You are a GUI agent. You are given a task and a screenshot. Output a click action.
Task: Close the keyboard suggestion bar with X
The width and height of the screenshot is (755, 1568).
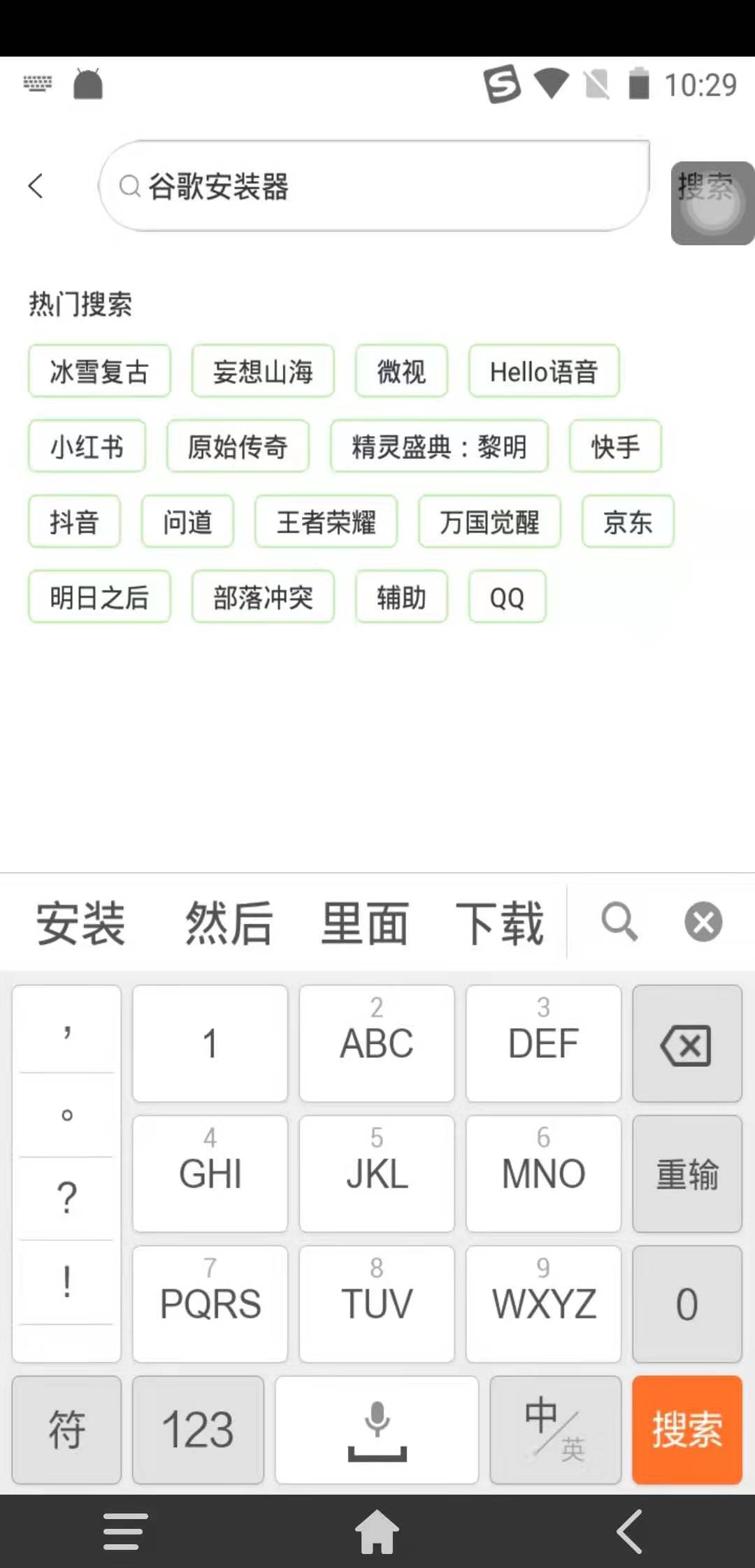703,922
